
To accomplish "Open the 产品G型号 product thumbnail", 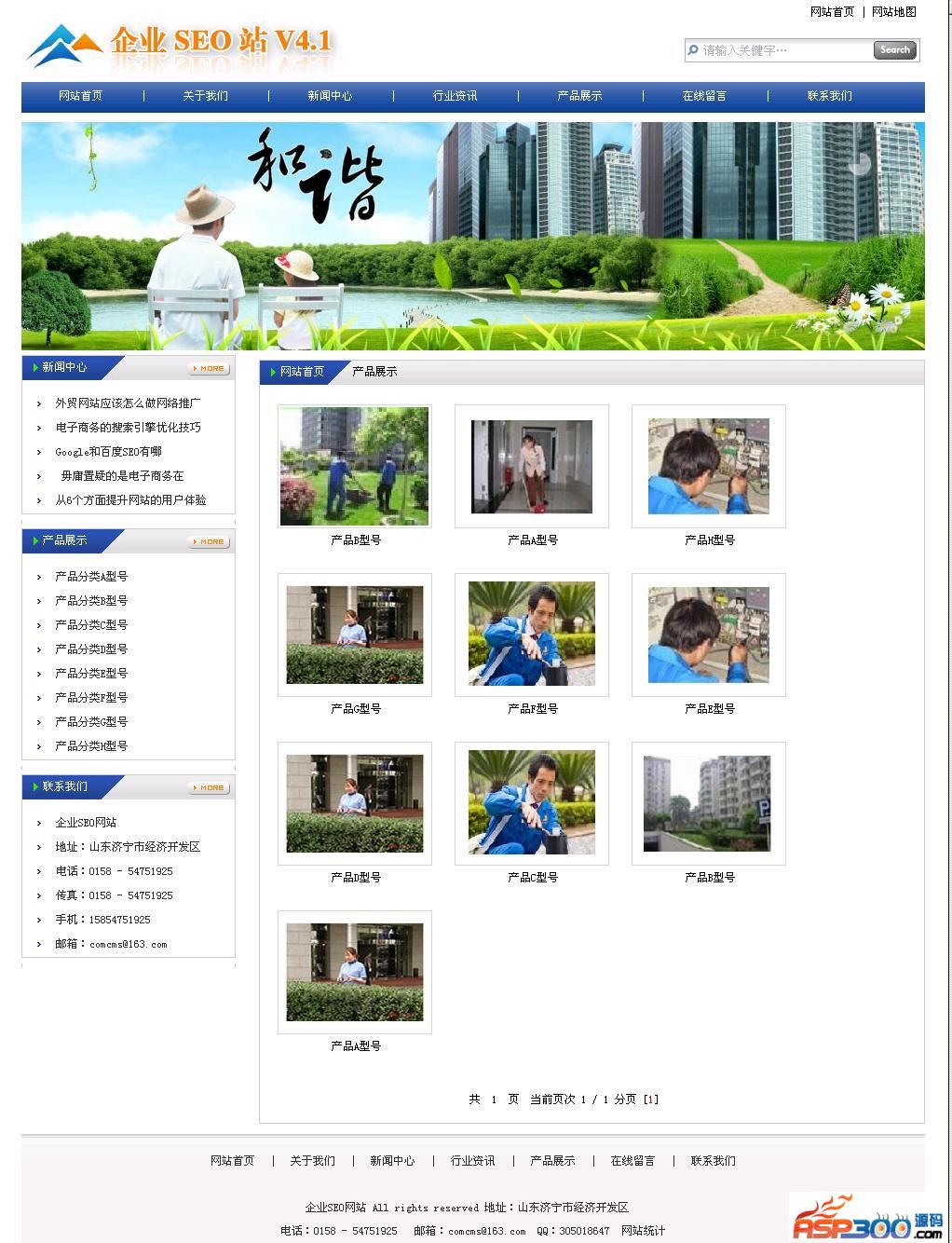I will [354, 635].
